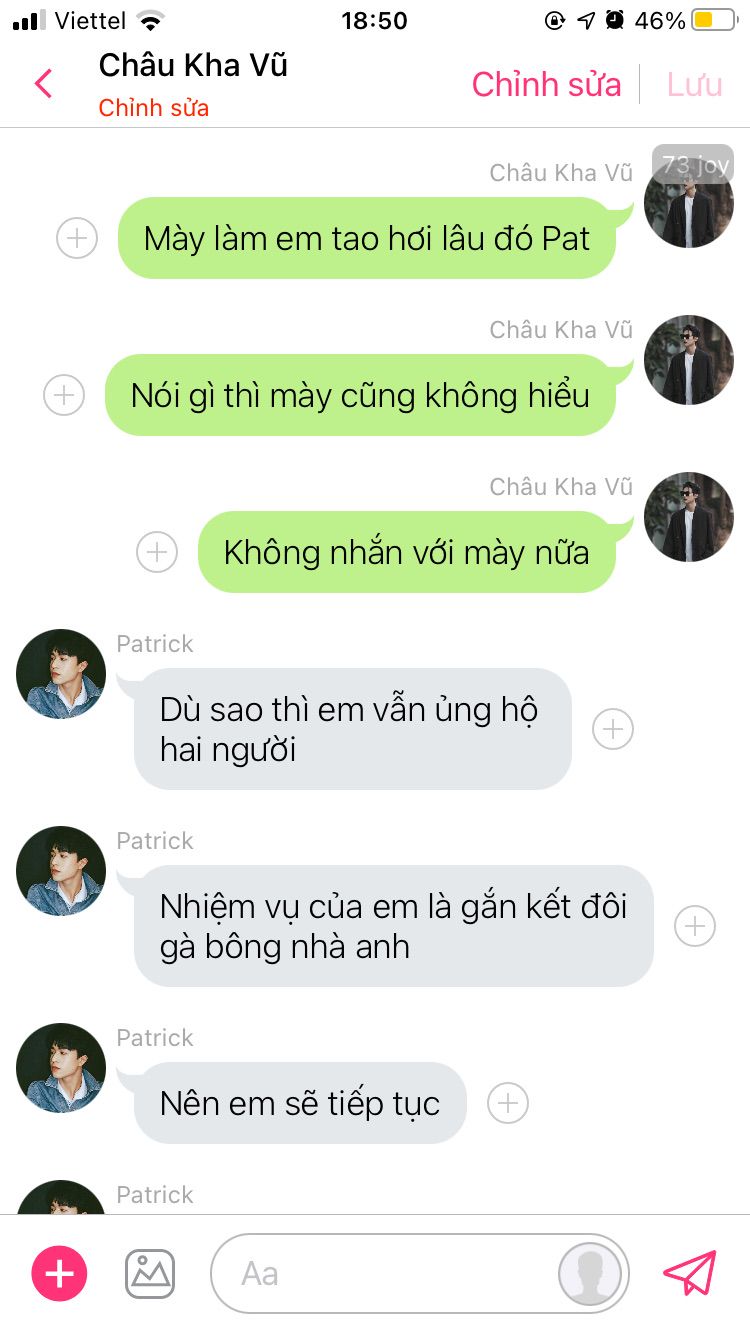Tap plus beside "Nhiệm vụ của em"

[695, 926]
